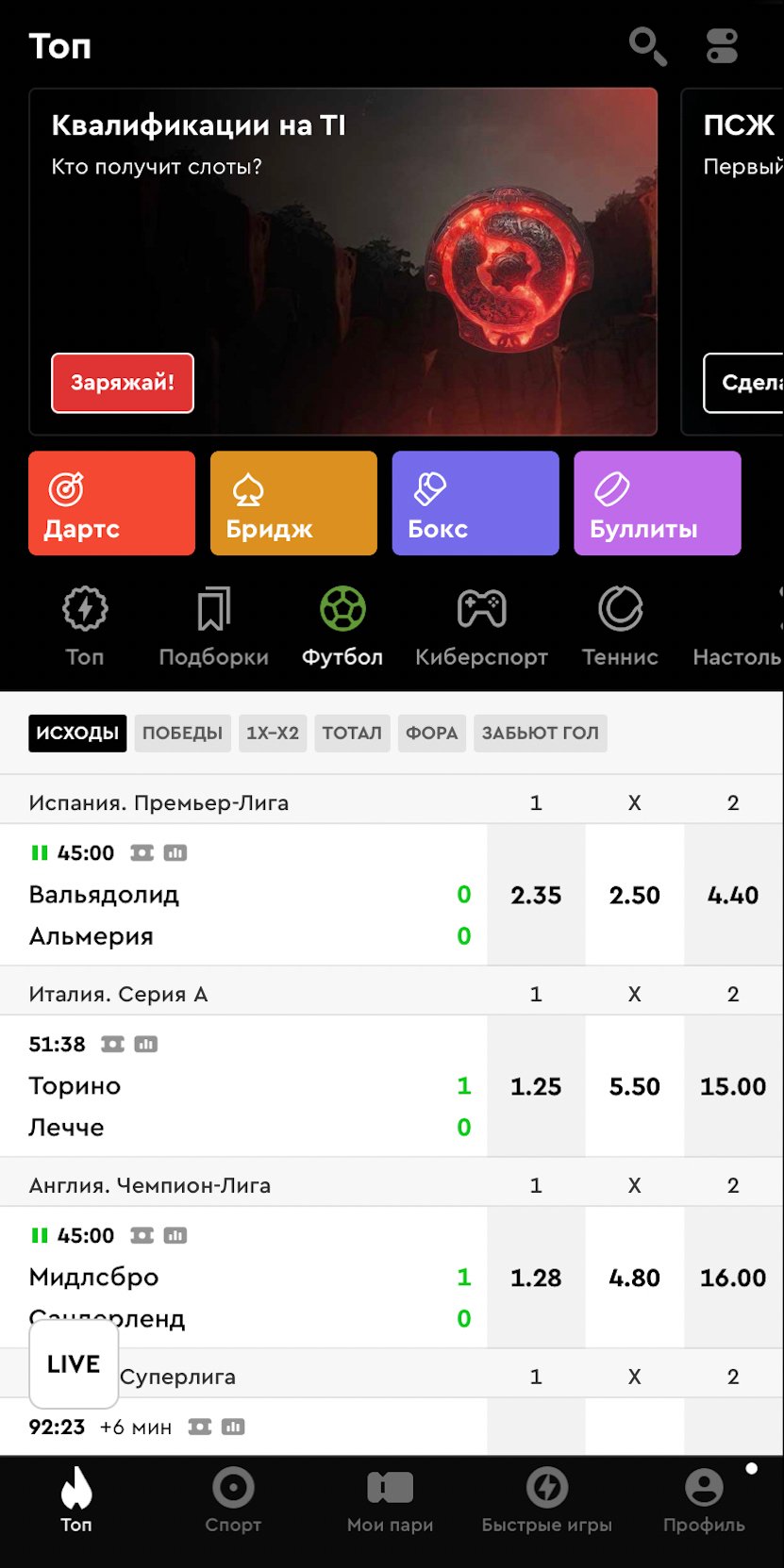Tap the red Заряжай! button
The image size is (784, 1568).
coord(123,383)
